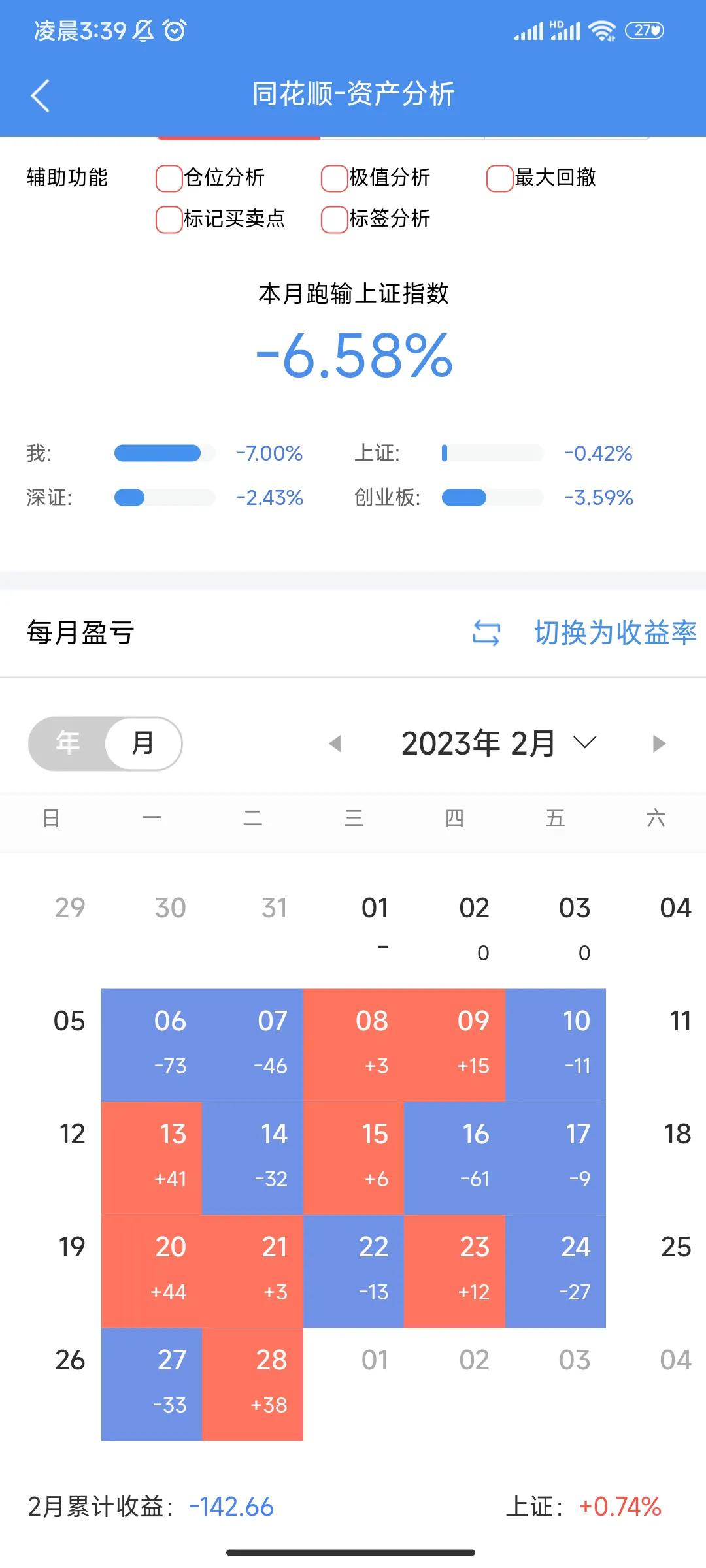Check the 极值分析 option
Screen dimensions: 706x1568
click(x=334, y=178)
